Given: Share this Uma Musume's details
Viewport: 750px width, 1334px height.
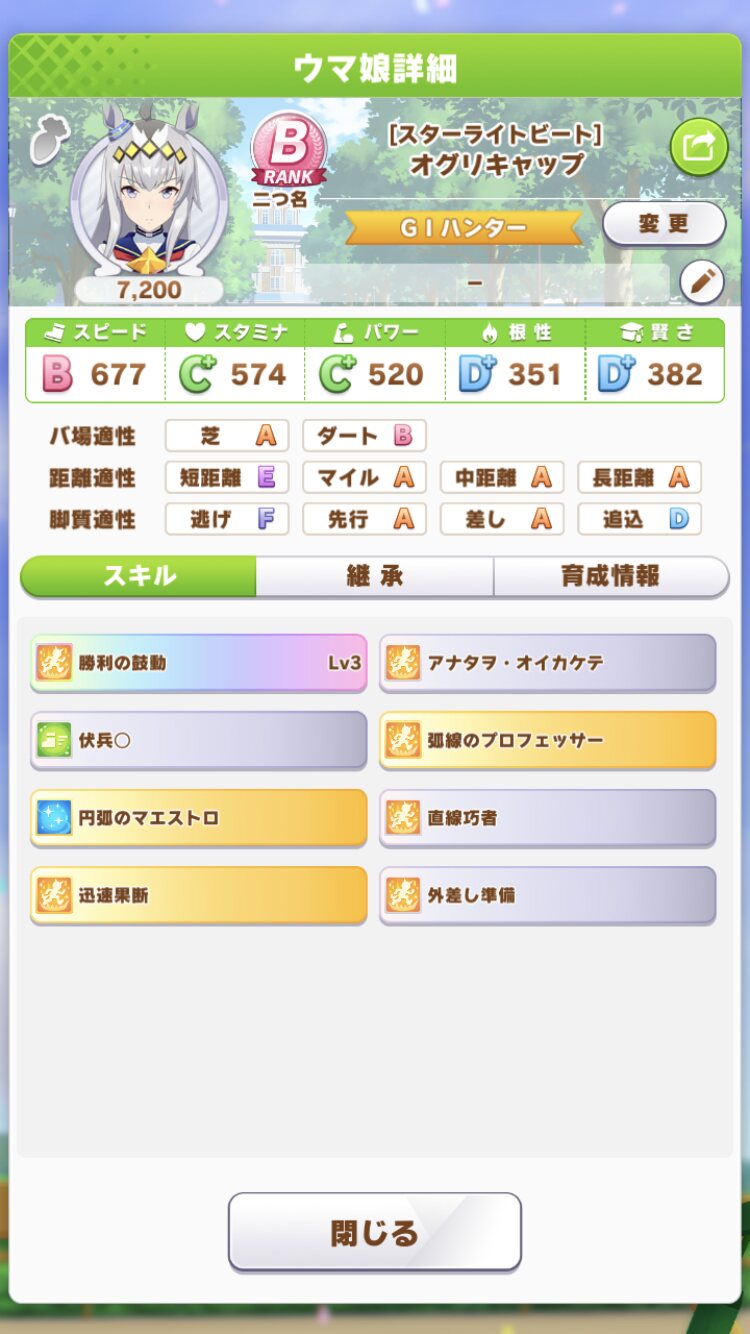Looking at the screenshot, I should pyautogui.click(x=698, y=147).
